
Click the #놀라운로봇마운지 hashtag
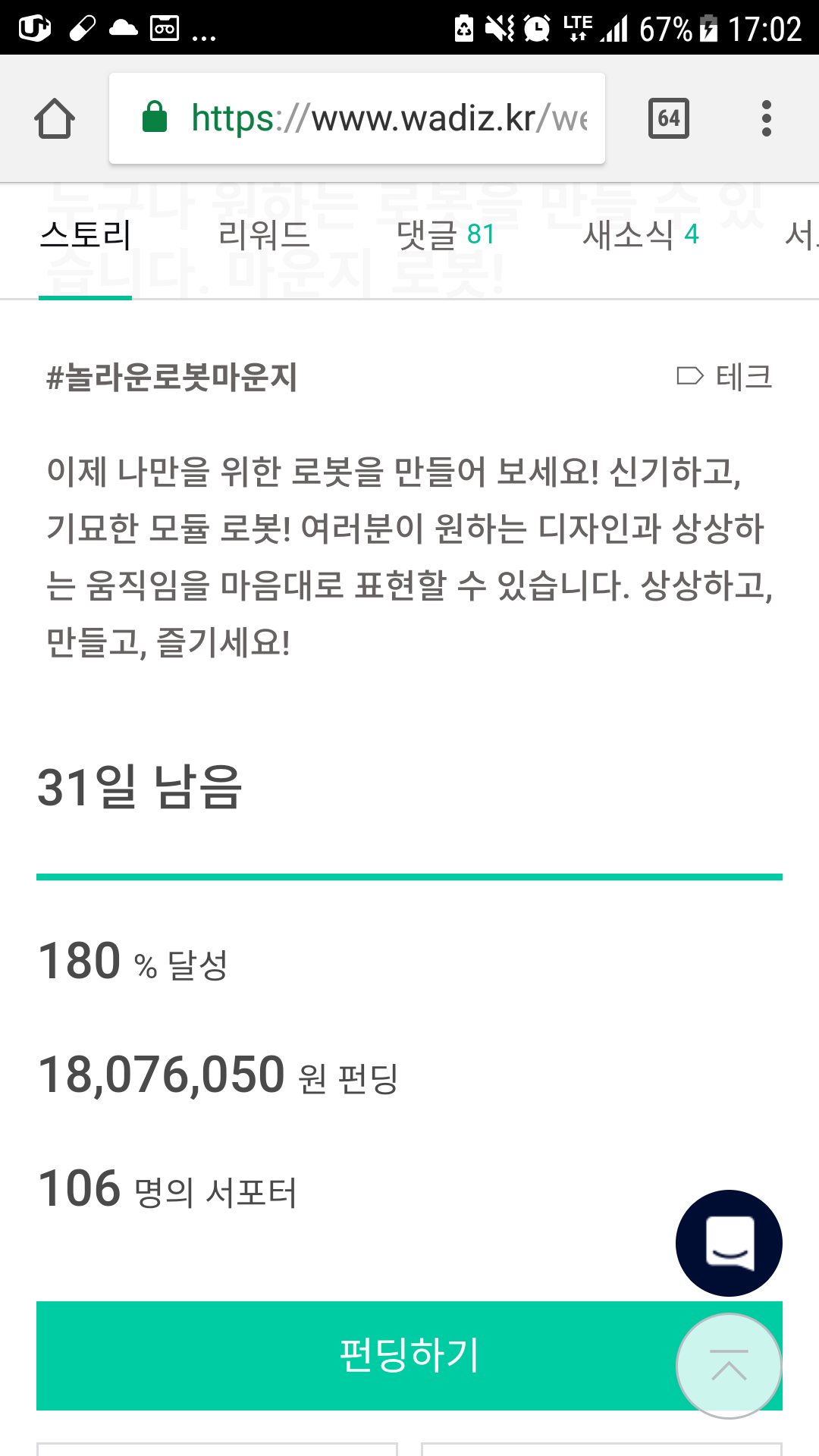tap(171, 375)
